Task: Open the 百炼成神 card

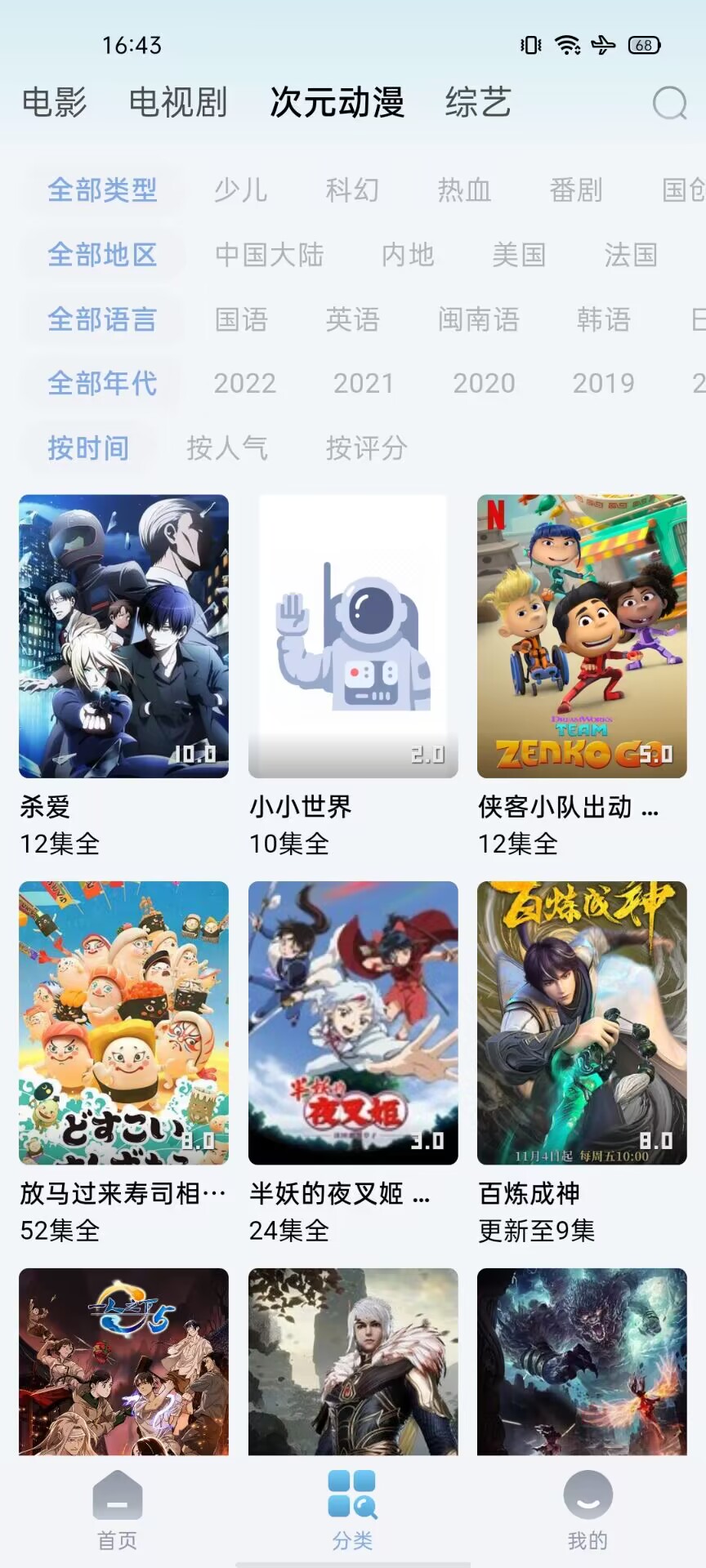Action: point(582,1022)
